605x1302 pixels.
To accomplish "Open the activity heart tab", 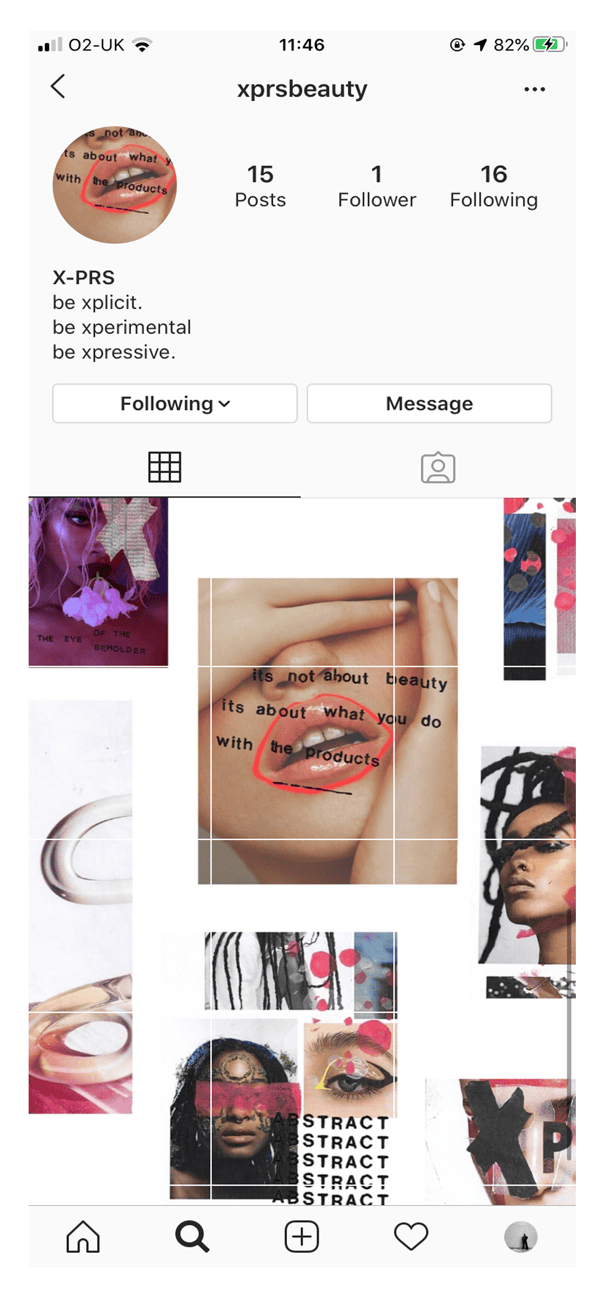I will 411,1237.
